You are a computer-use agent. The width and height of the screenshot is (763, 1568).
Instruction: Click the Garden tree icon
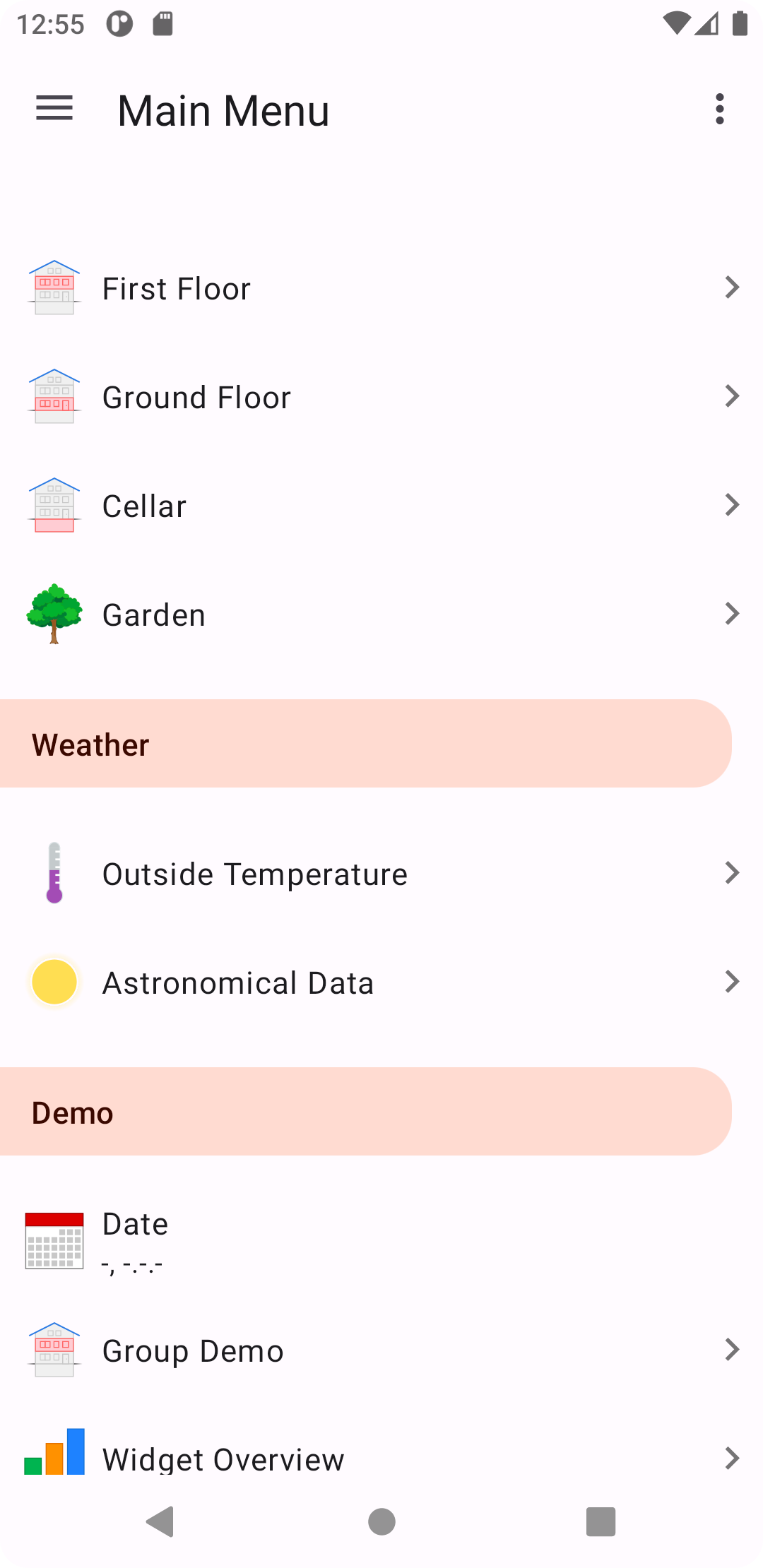point(54,614)
